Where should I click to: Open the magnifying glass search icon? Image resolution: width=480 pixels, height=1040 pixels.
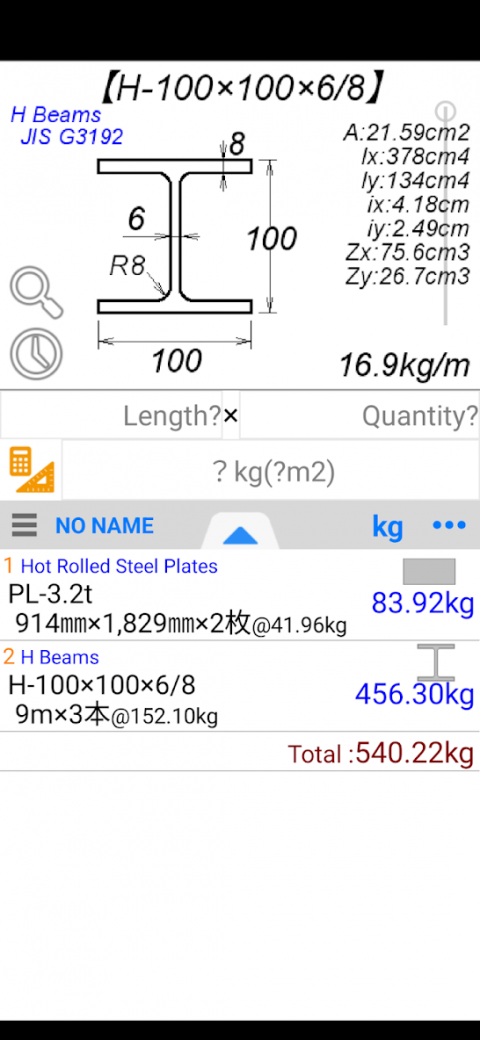(x=36, y=292)
